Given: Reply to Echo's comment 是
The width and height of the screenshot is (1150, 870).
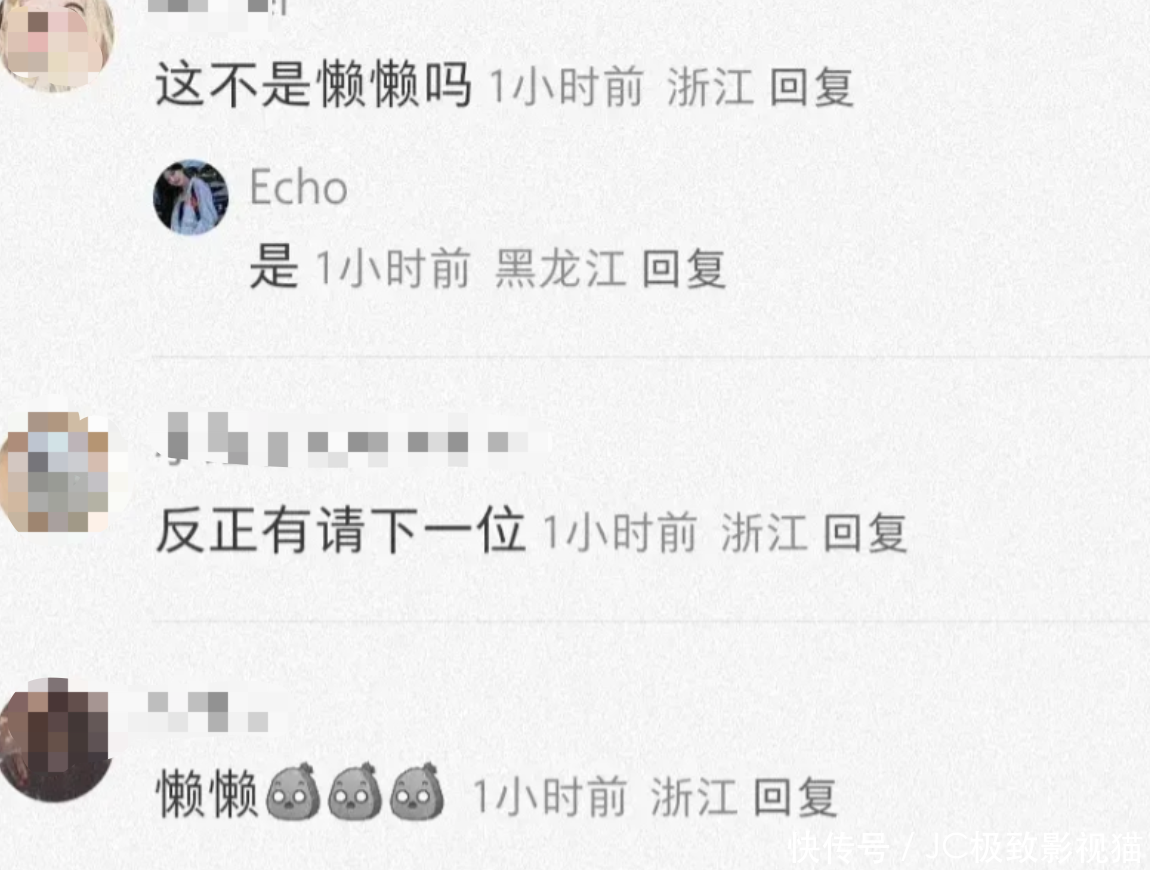Looking at the screenshot, I should tap(683, 269).
